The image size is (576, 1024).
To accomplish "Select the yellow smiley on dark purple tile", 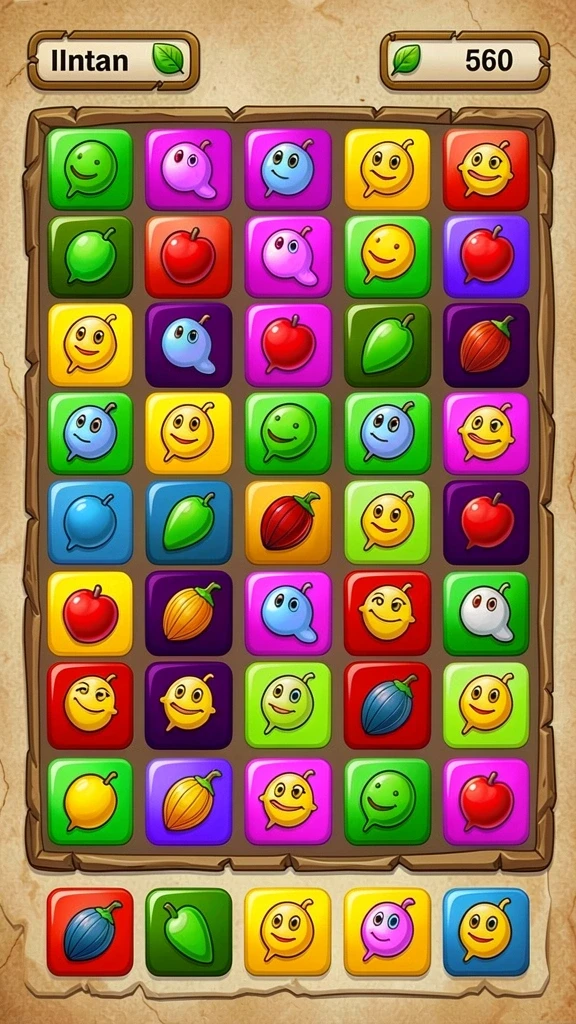I will (189, 705).
